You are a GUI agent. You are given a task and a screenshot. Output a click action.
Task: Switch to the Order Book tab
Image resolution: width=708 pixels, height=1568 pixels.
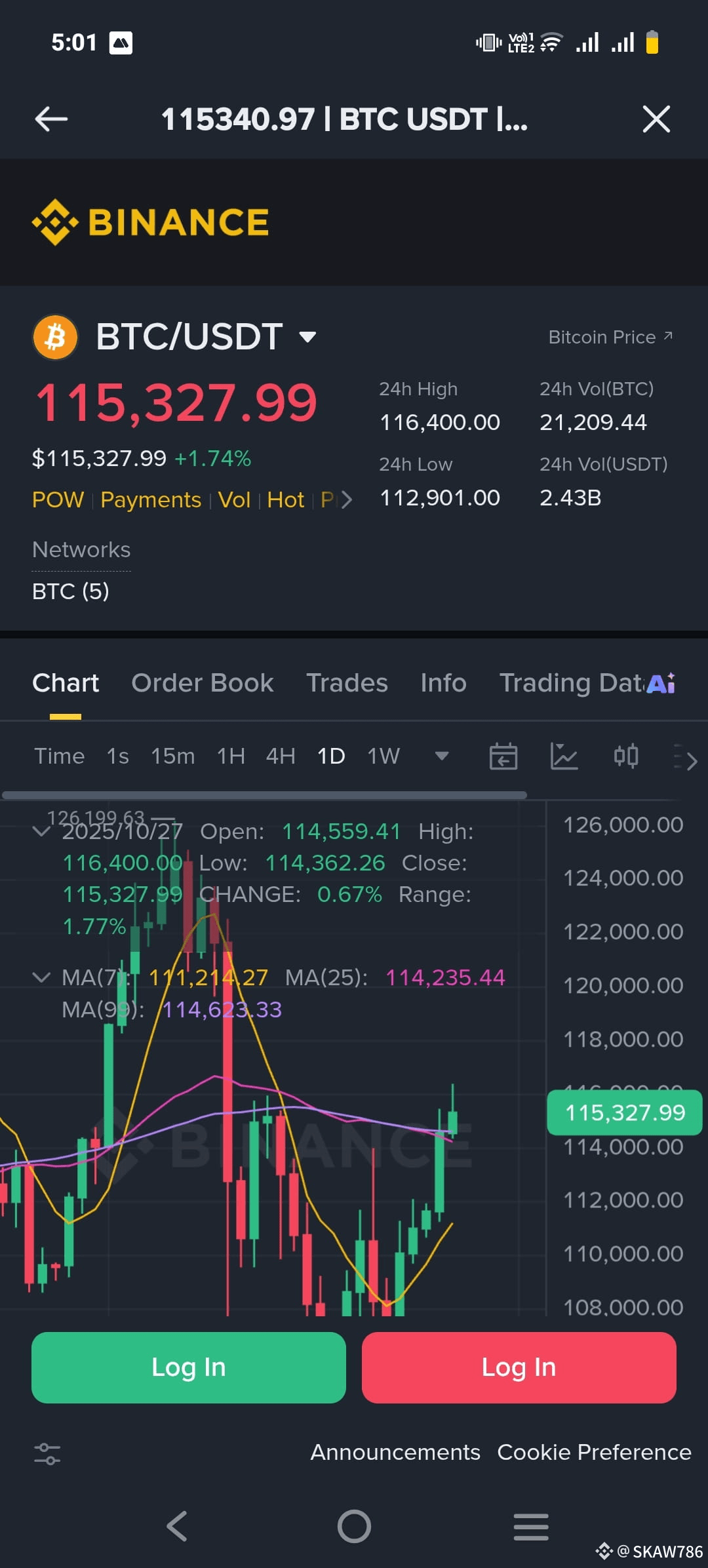pos(203,682)
